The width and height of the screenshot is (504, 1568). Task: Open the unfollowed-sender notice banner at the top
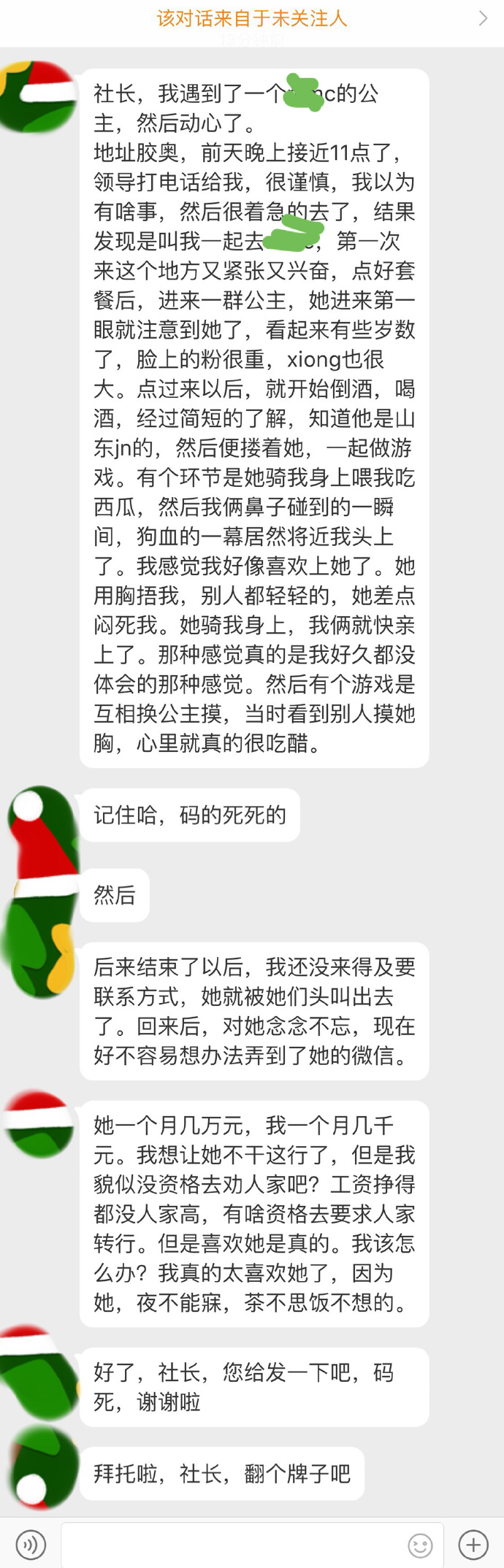(x=252, y=19)
